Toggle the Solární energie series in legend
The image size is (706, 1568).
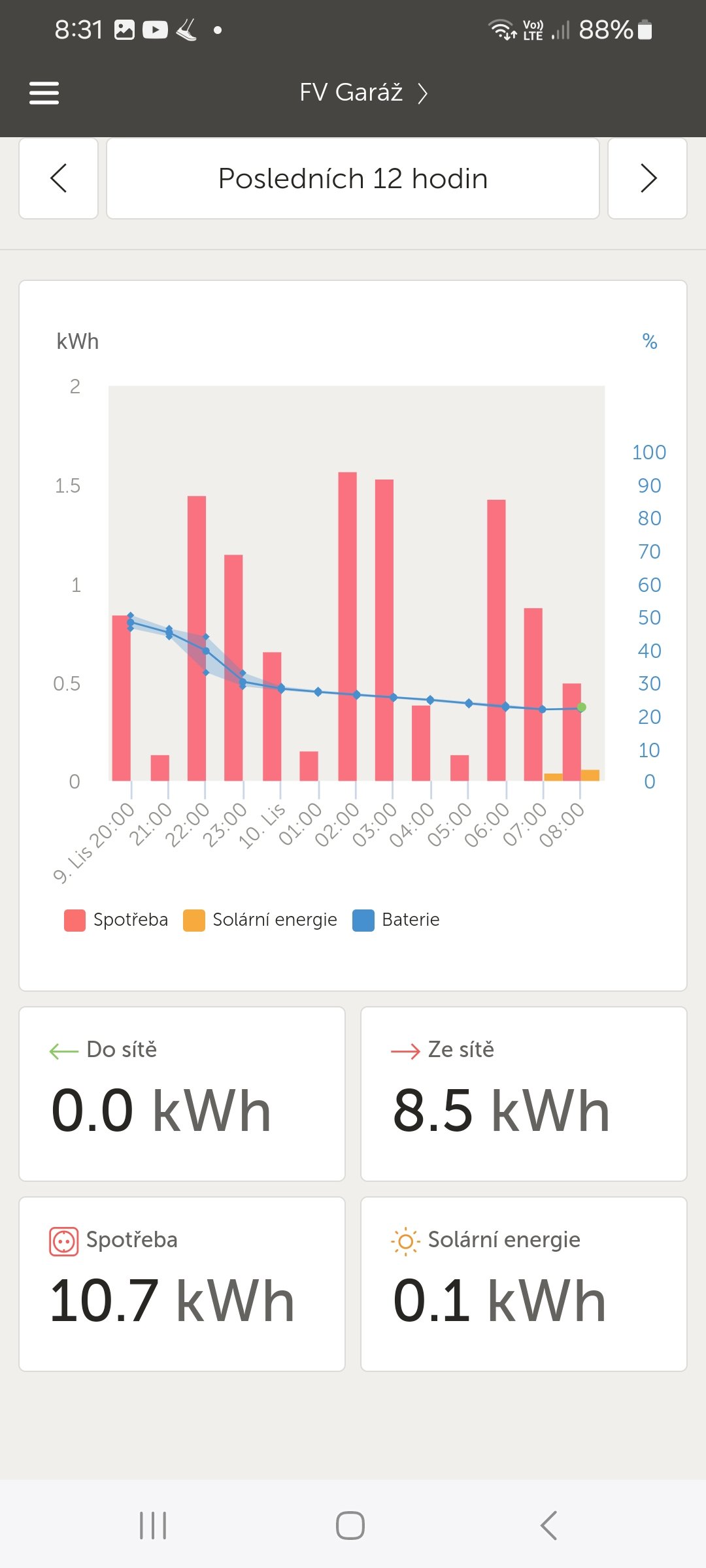point(261,920)
